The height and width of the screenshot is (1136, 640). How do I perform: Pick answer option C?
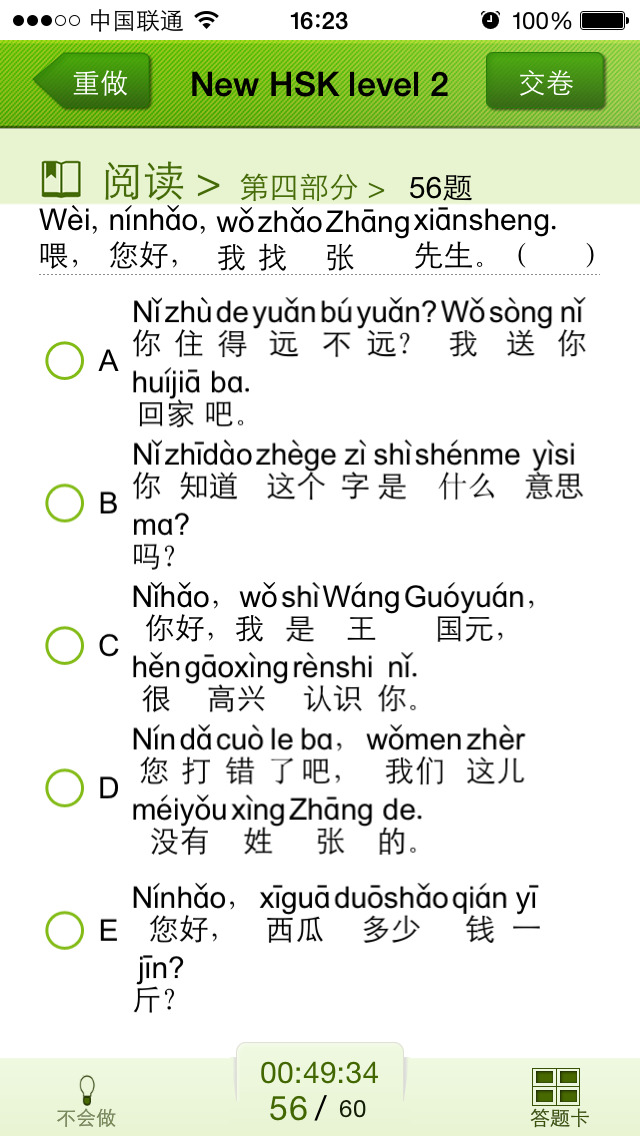click(x=65, y=645)
